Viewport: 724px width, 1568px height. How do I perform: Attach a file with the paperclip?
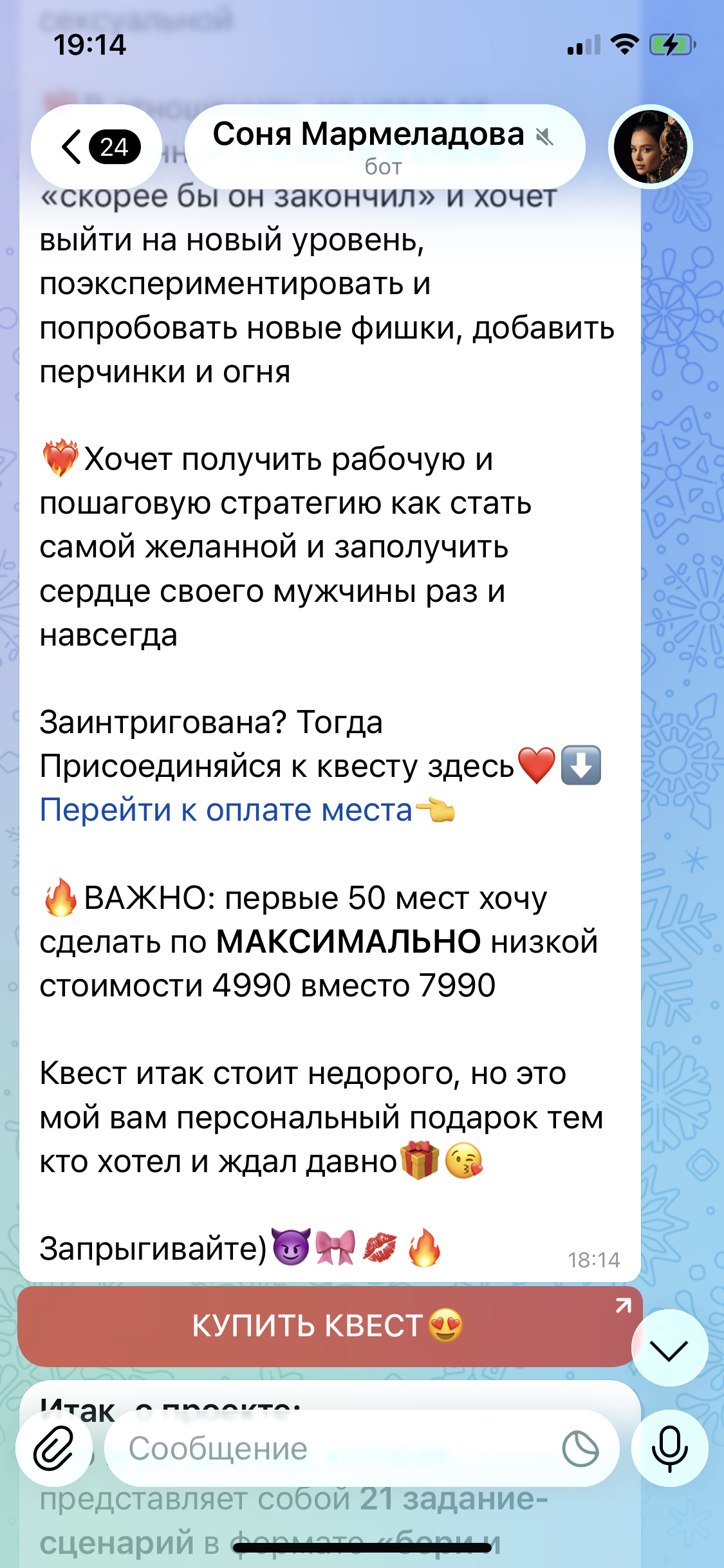[x=54, y=1448]
